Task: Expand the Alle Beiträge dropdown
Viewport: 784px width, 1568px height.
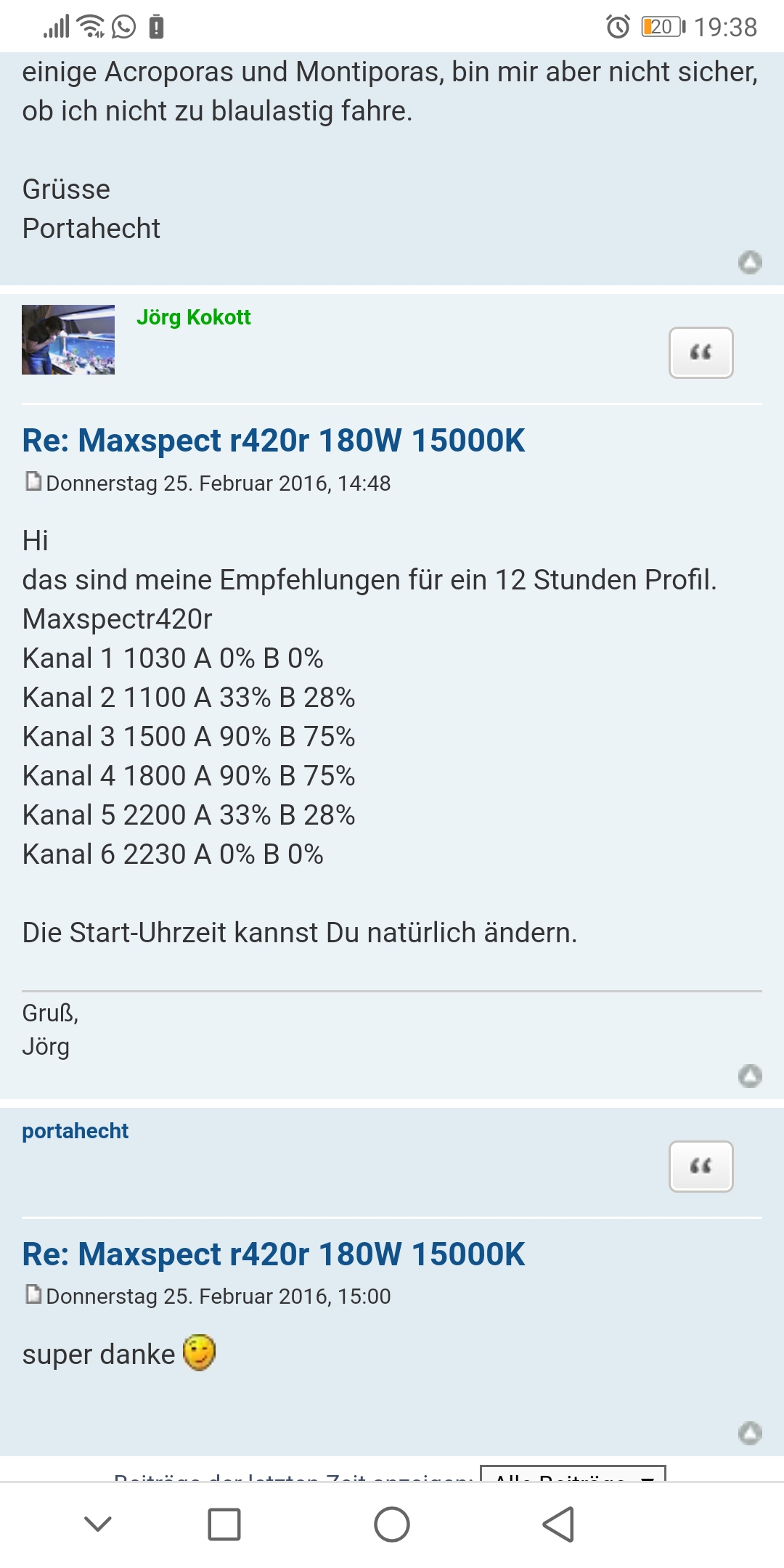Action: point(573,1475)
